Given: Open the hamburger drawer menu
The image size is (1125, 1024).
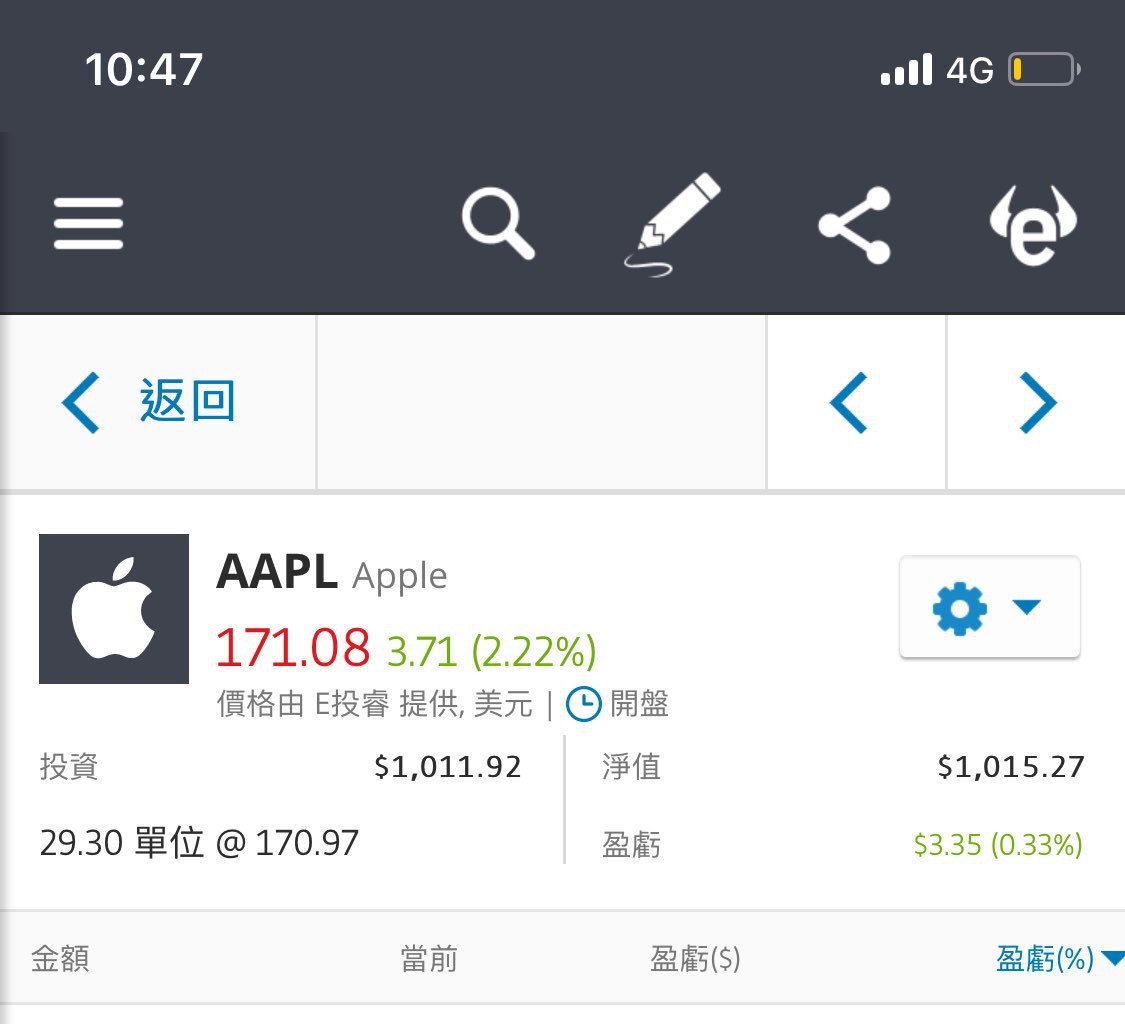Looking at the screenshot, I should click(x=88, y=223).
